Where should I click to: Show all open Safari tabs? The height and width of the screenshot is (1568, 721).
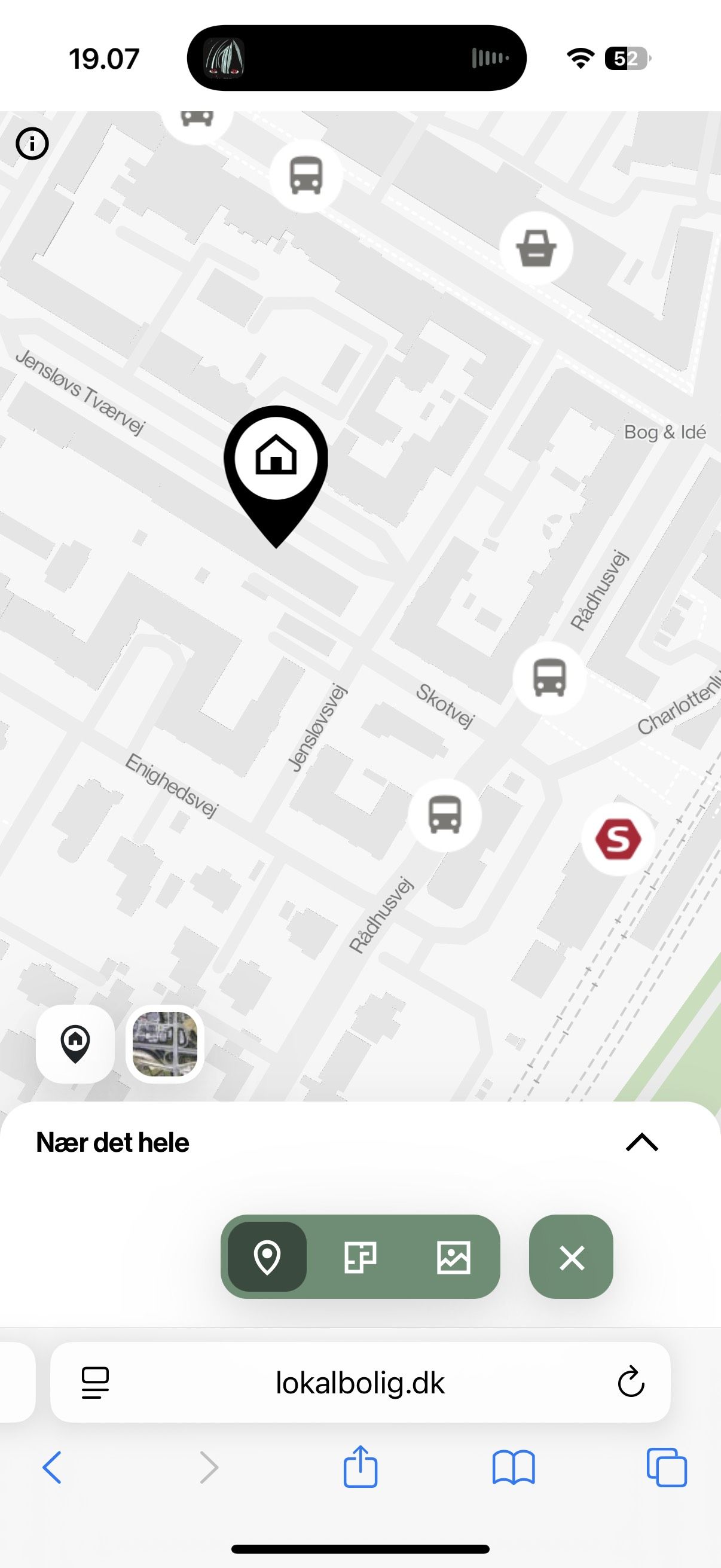(667, 1467)
